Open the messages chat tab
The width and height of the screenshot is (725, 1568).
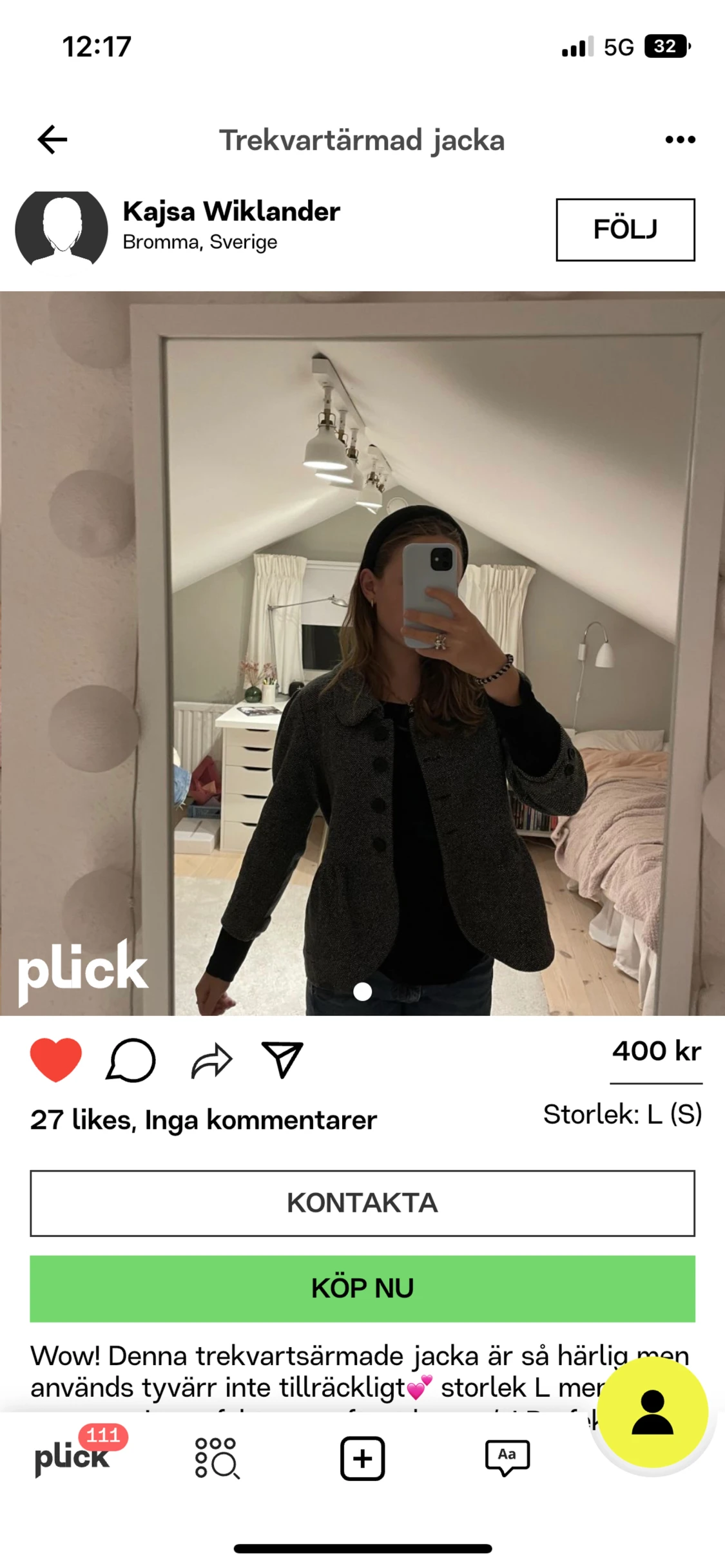(507, 1458)
